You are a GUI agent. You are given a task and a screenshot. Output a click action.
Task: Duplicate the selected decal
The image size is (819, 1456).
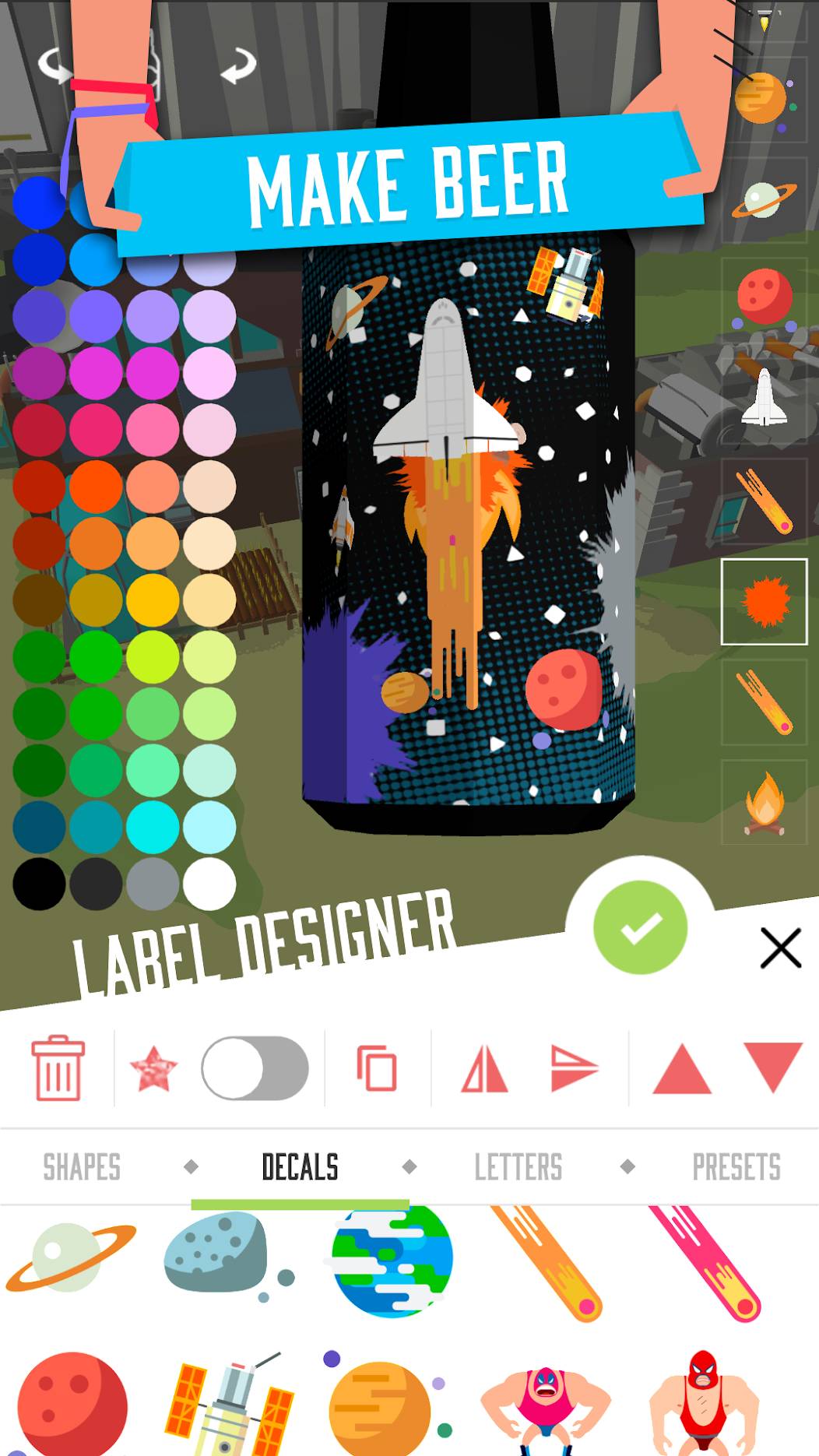378,1068
